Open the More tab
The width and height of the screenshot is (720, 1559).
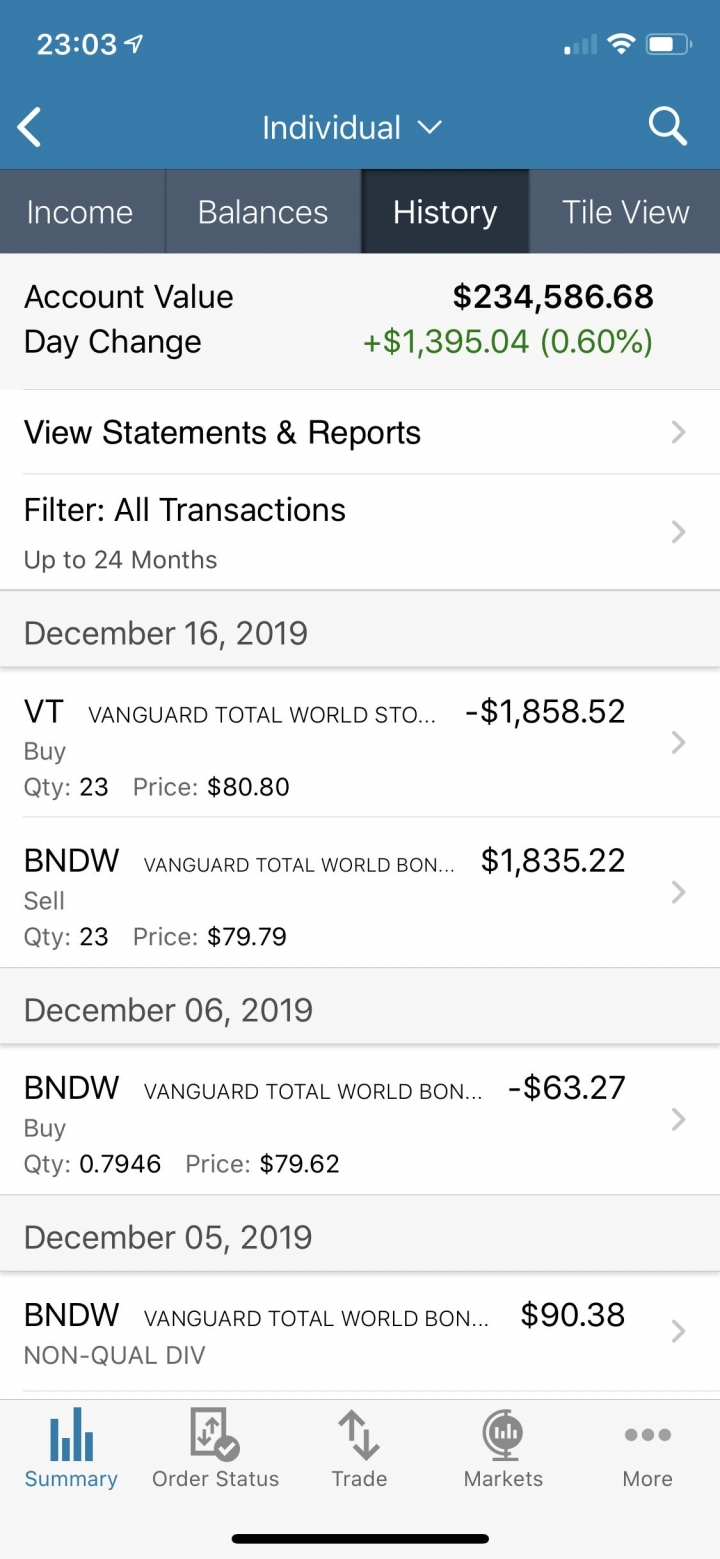[647, 1448]
